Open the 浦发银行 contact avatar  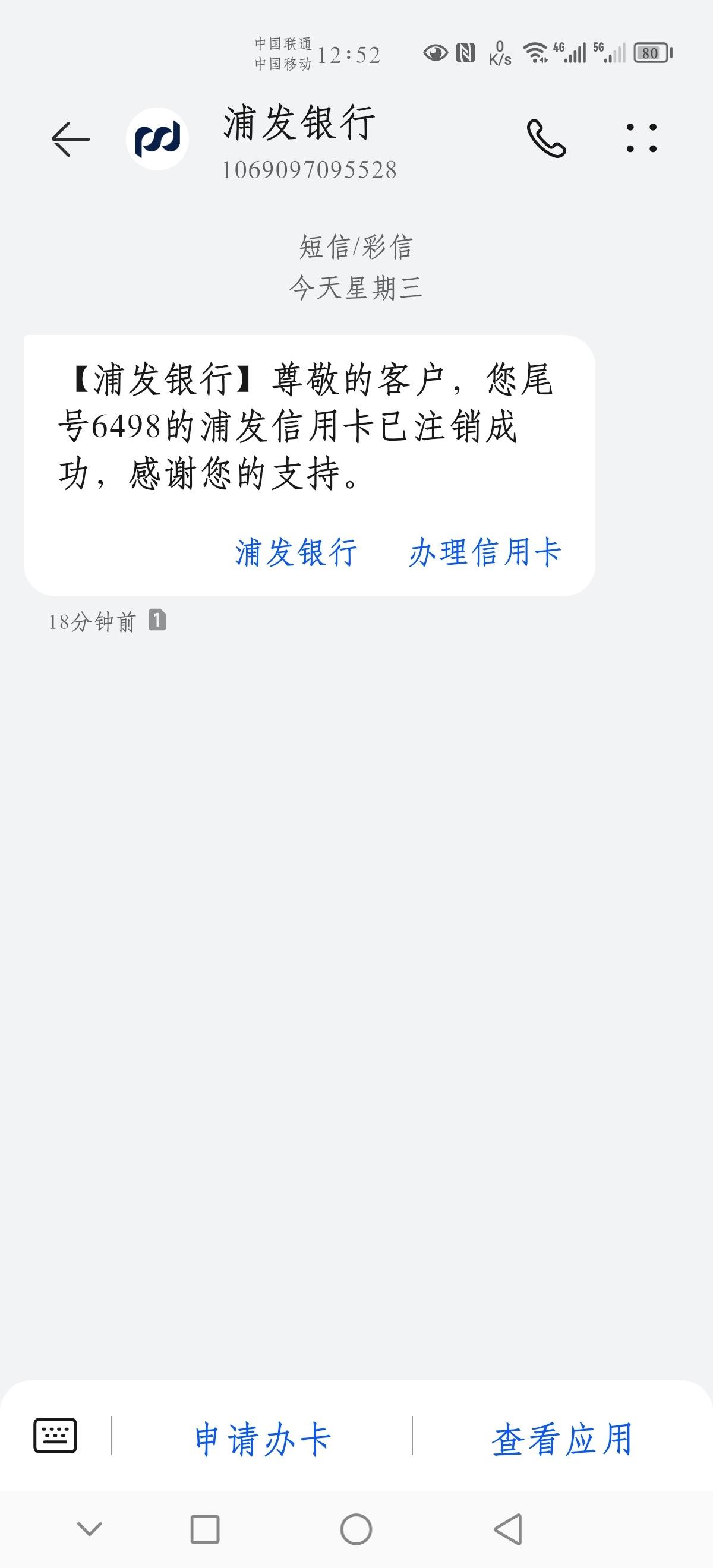pos(157,139)
